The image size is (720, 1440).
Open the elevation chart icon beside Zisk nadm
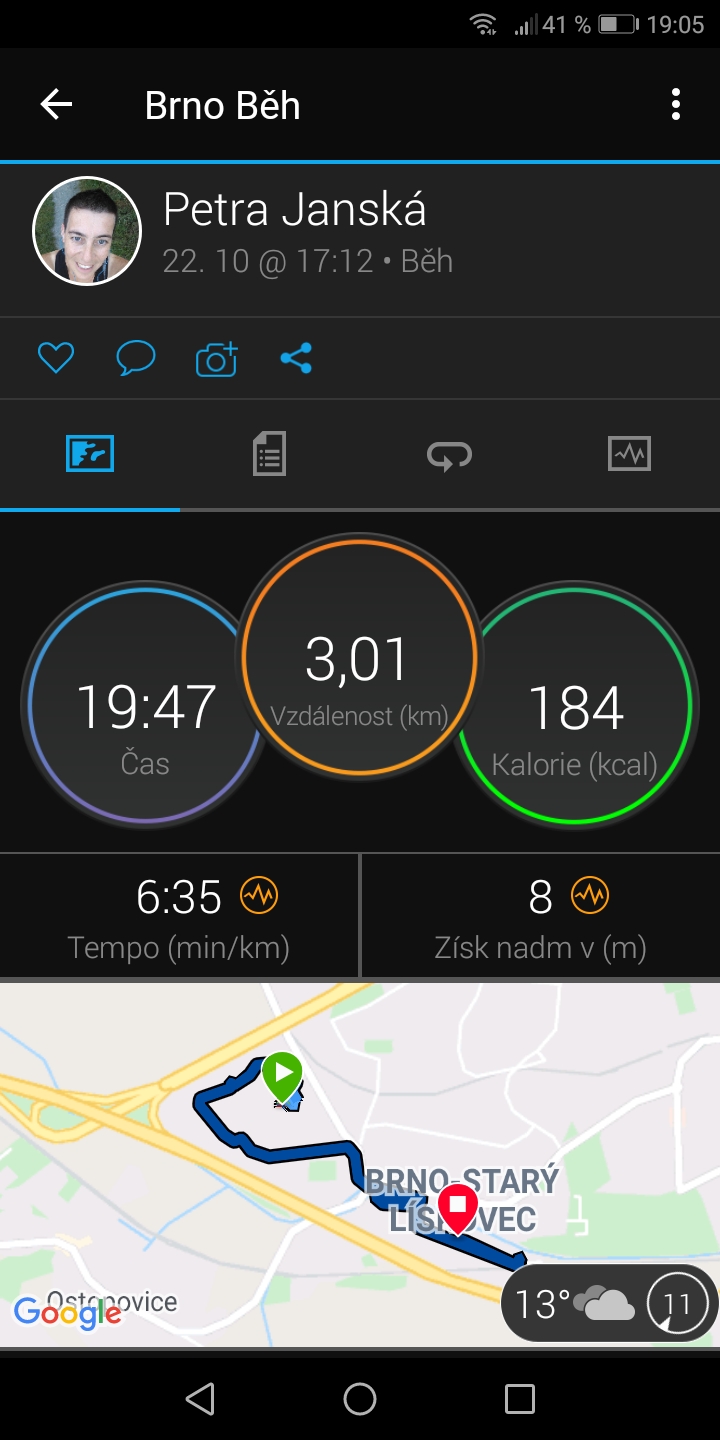point(589,895)
